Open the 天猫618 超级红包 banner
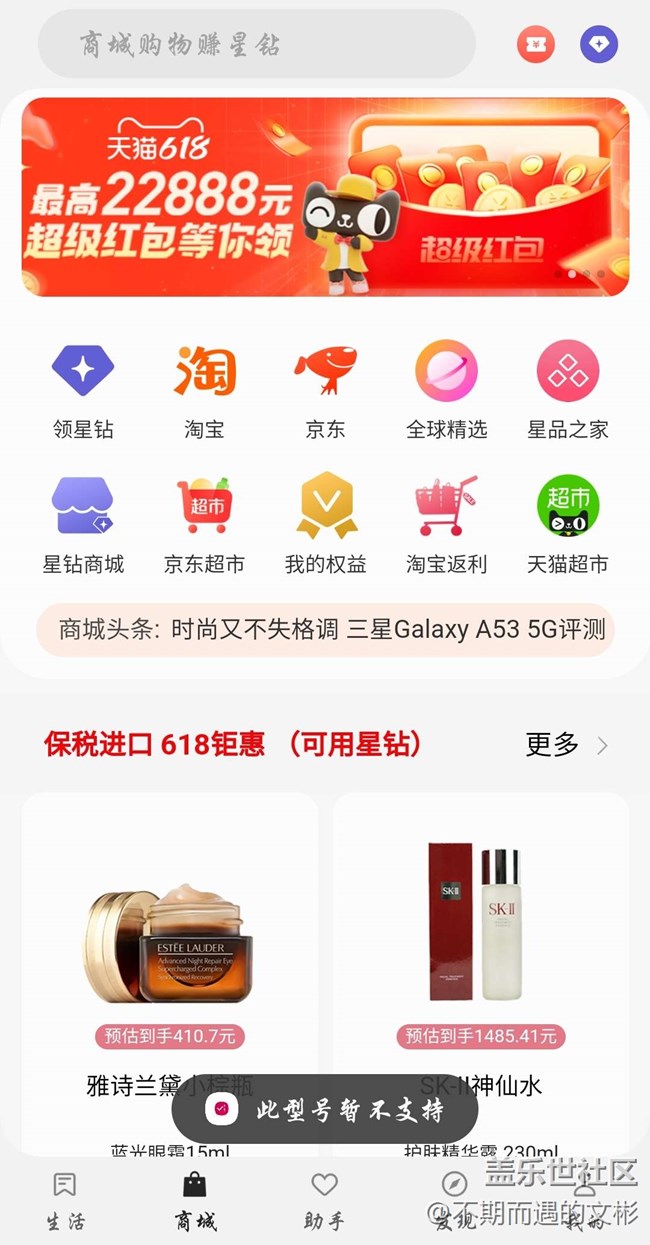This screenshot has width=650, height=1245. pyautogui.click(x=325, y=197)
